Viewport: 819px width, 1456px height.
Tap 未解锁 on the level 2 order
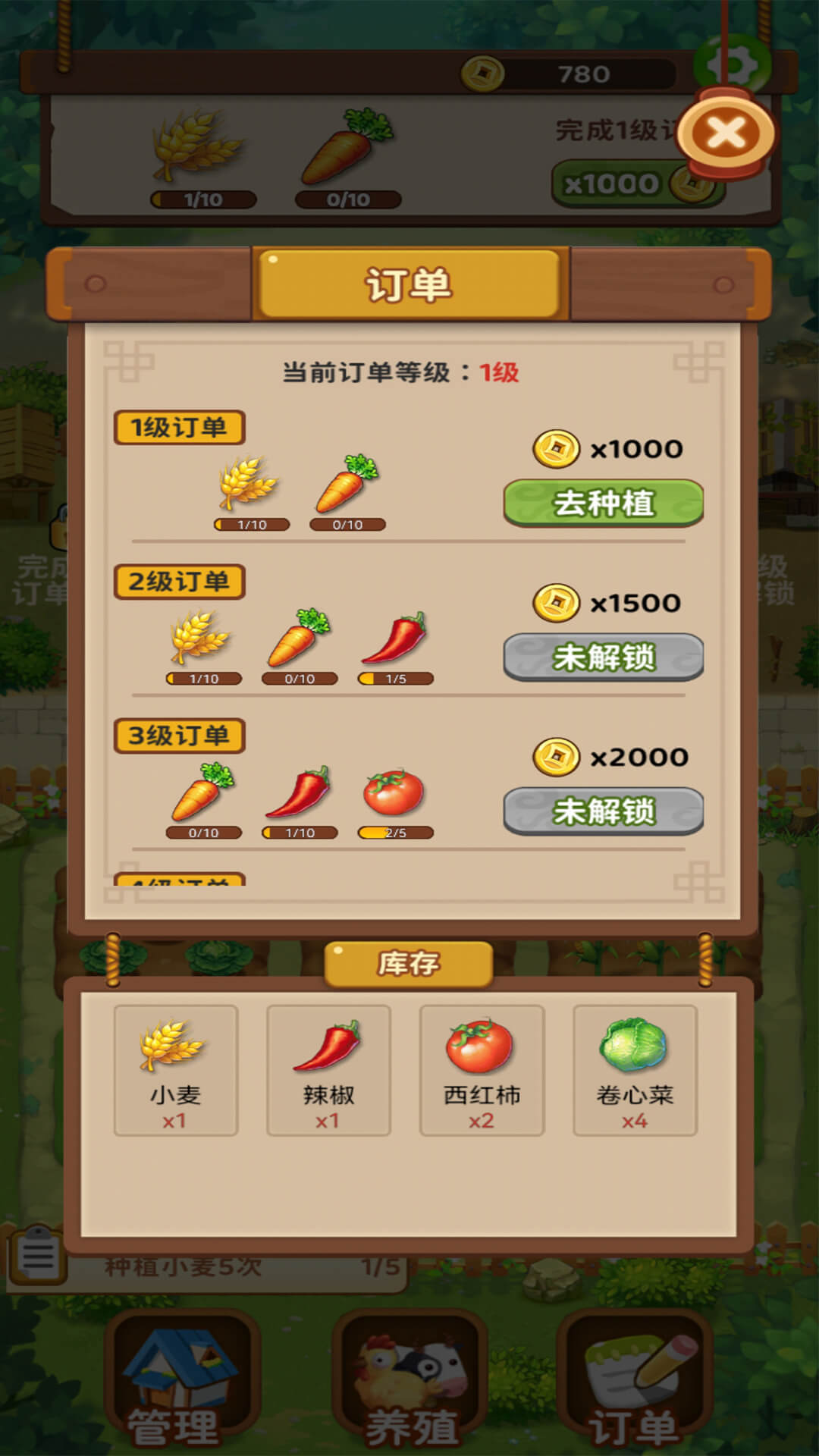pyautogui.click(x=604, y=657)
